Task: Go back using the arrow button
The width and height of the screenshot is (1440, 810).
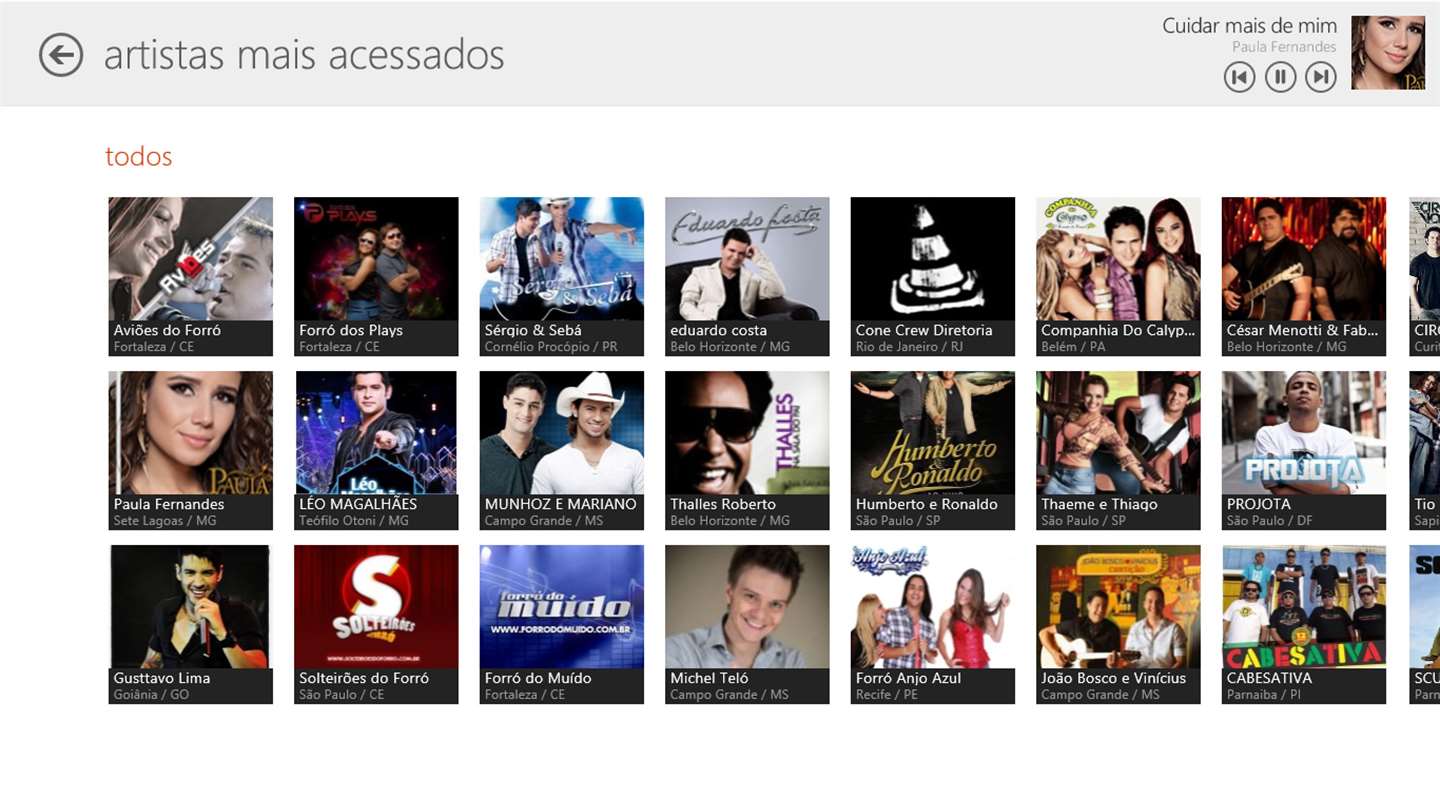Action: [61, 55]
